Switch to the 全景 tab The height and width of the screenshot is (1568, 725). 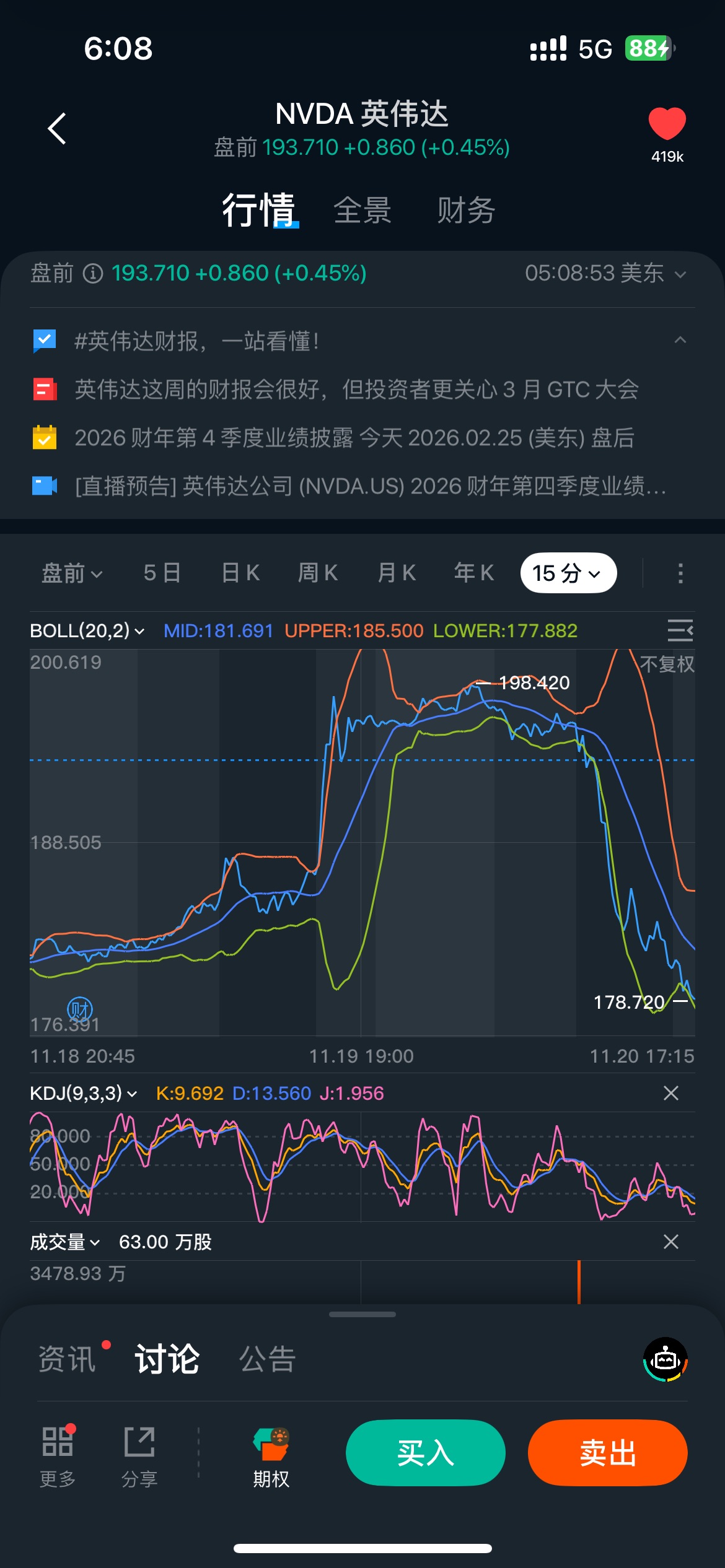(362, 211)
